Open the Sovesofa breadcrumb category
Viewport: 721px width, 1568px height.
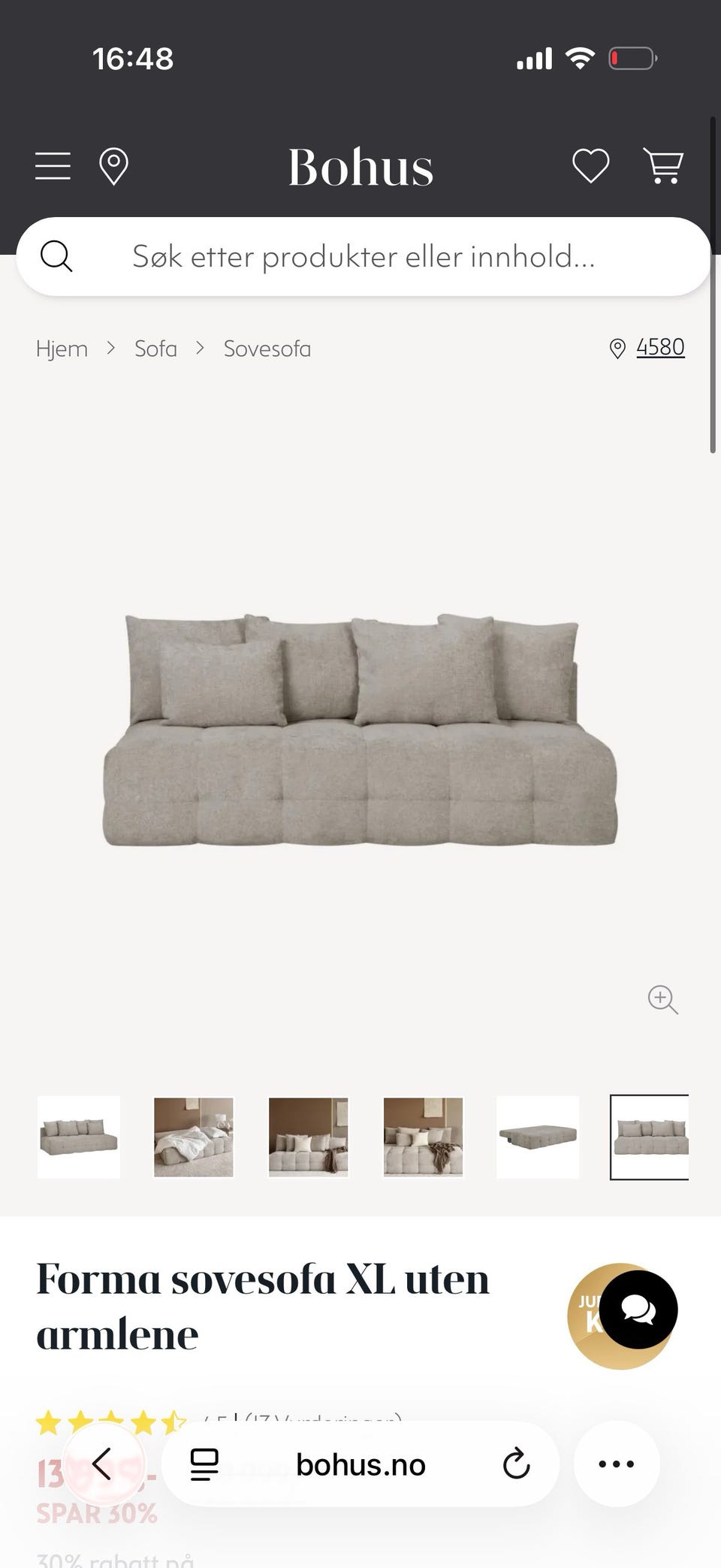click(267, 349)
